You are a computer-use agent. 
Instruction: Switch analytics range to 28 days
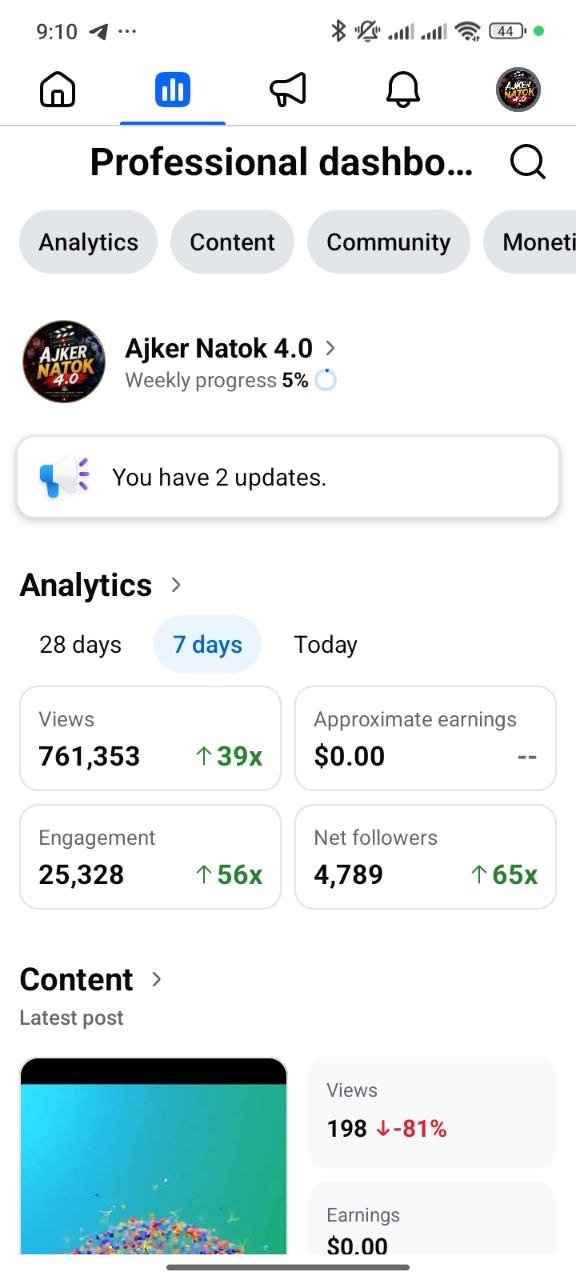coord(80,645)
